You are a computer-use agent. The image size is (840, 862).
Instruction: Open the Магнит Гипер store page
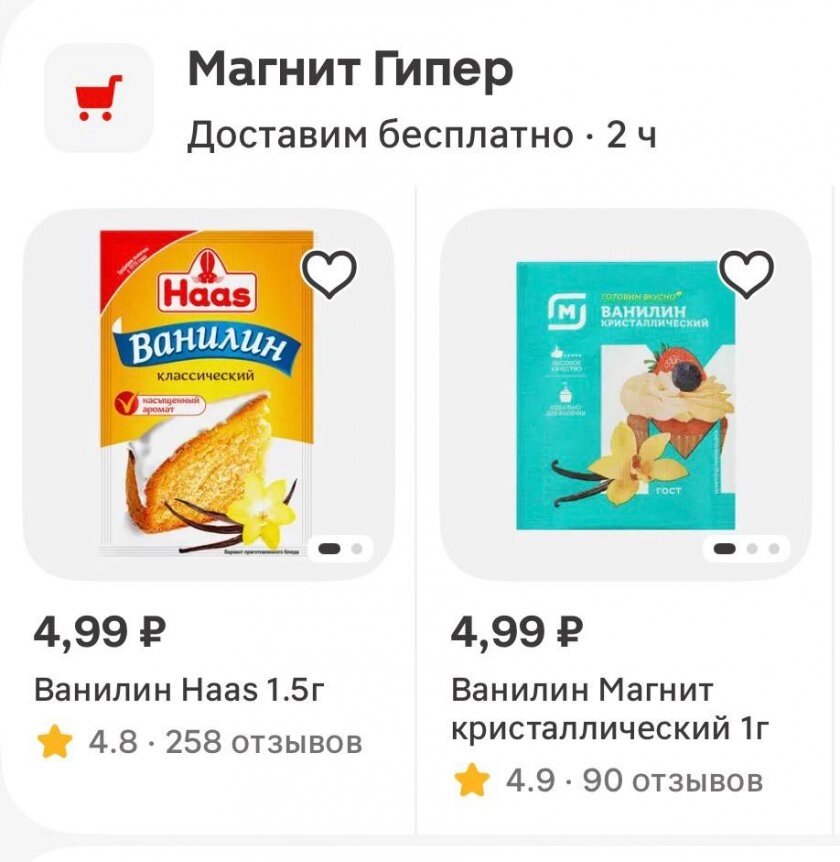pos(349,70)
